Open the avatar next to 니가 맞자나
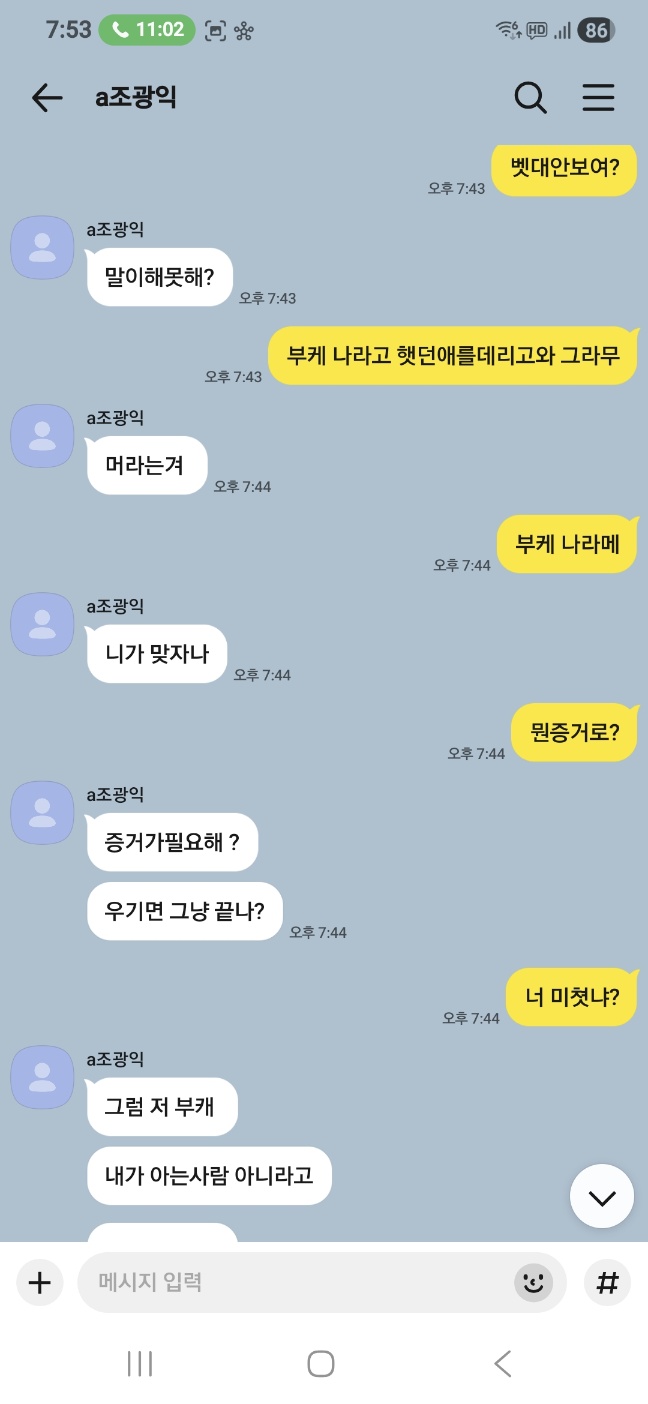The image size is (648, 1404). point(42,624)
